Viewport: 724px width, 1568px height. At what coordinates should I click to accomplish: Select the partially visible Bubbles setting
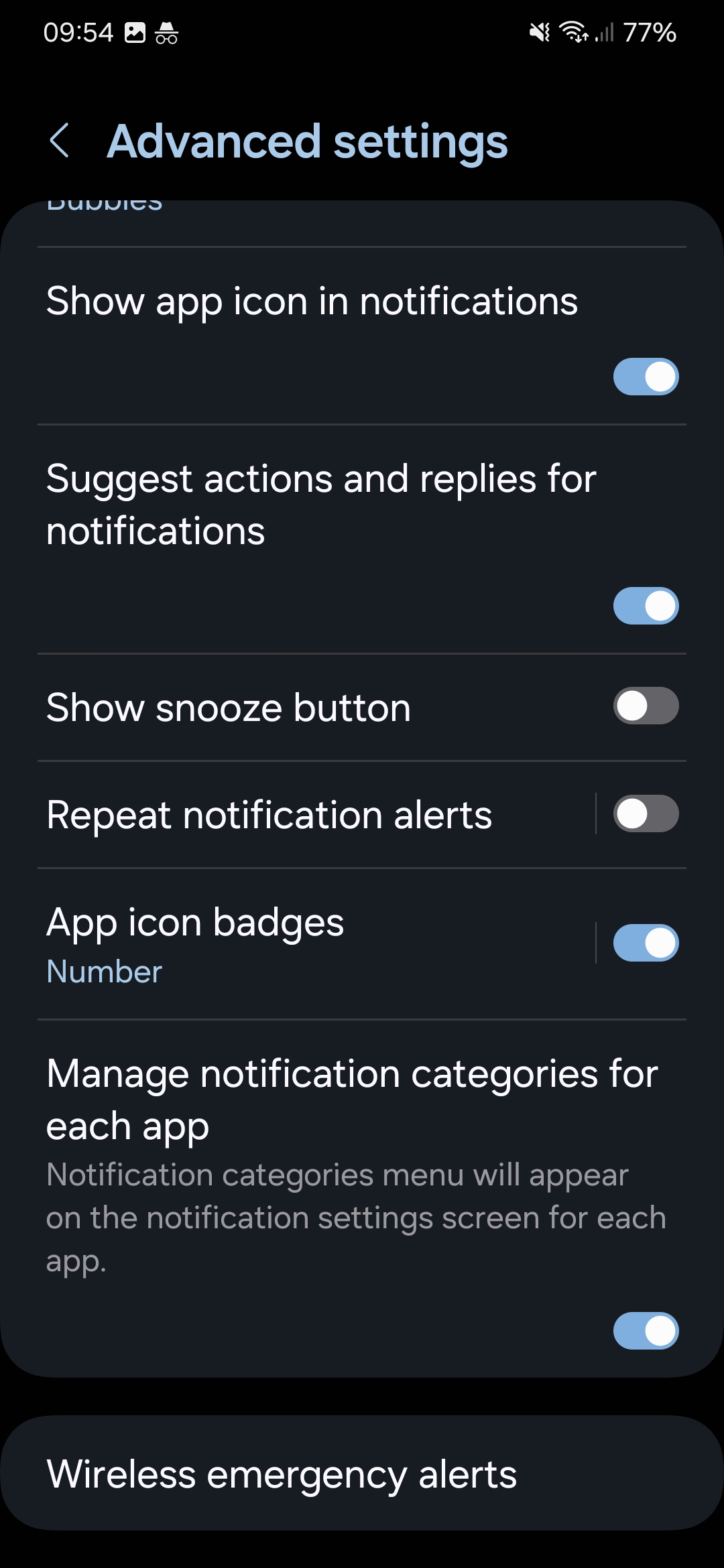coord(104,204)
